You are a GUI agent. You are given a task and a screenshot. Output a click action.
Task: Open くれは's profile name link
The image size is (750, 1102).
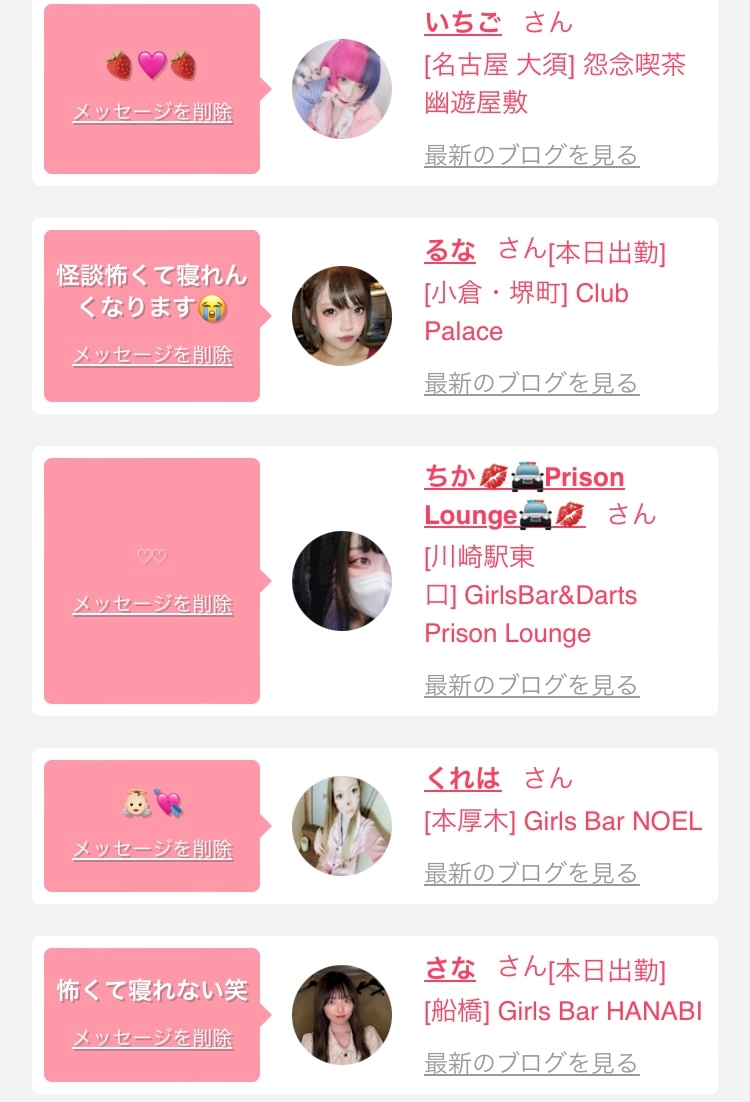pyautogui.click(x=462, y=777)
